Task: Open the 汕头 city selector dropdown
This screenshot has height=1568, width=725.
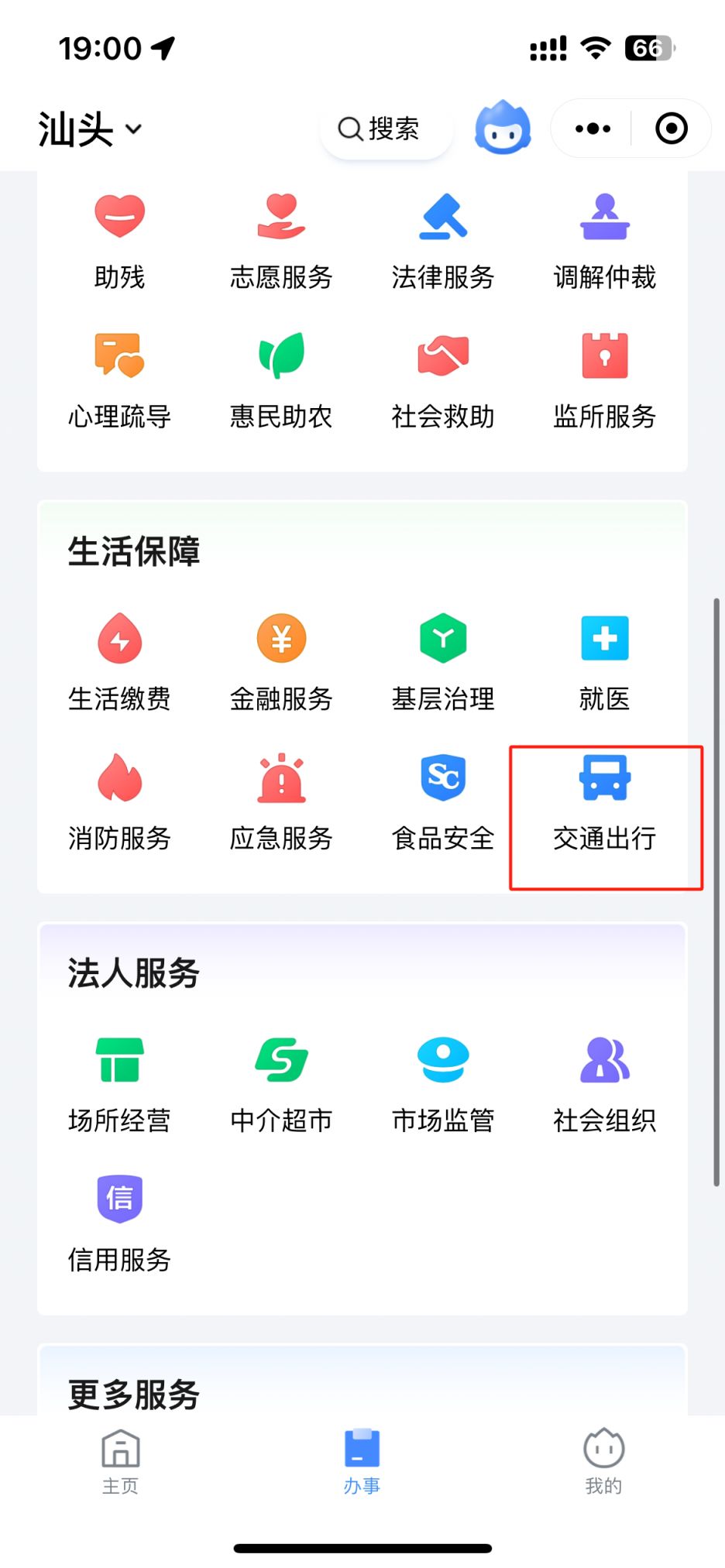Action: tap(90, 129)
